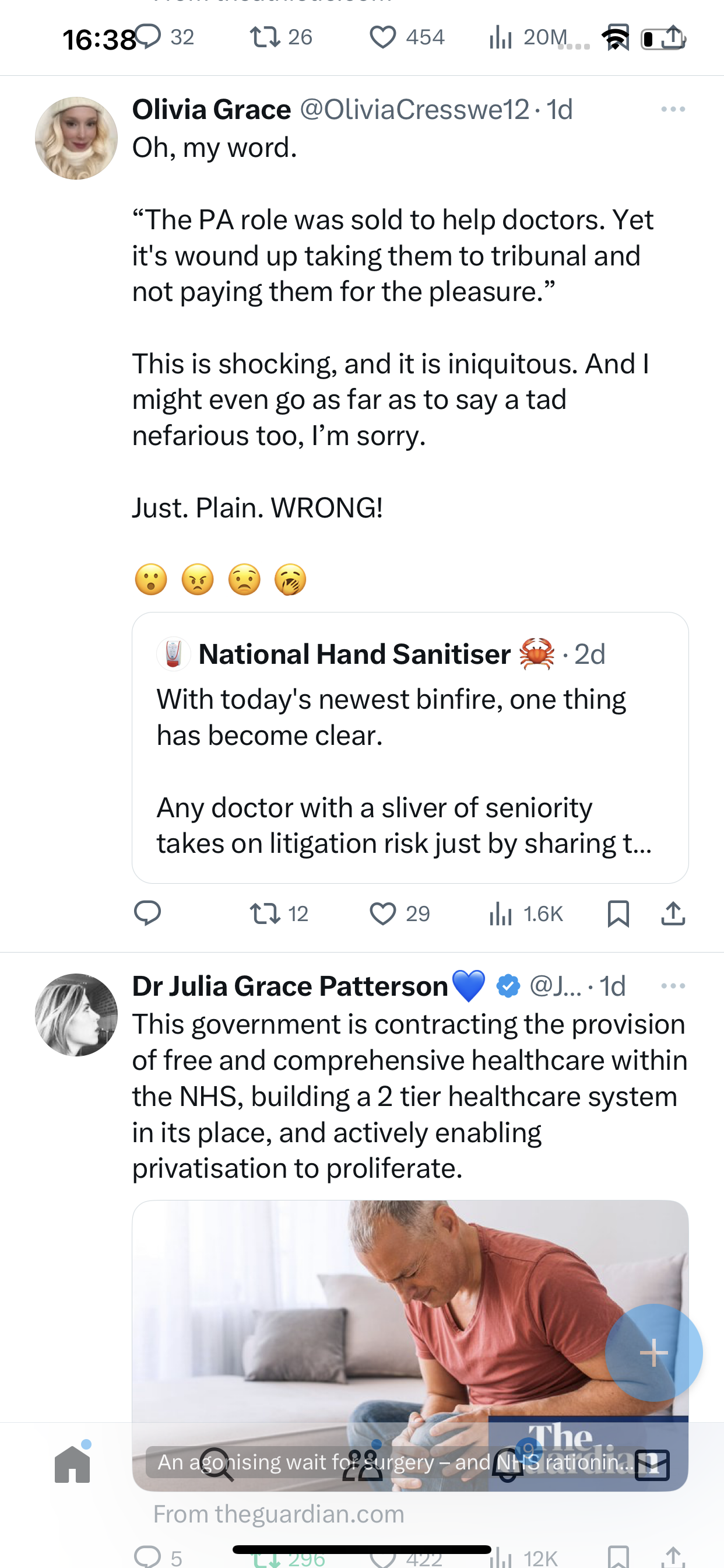Open Olivia Grace's profile picture

76,138
